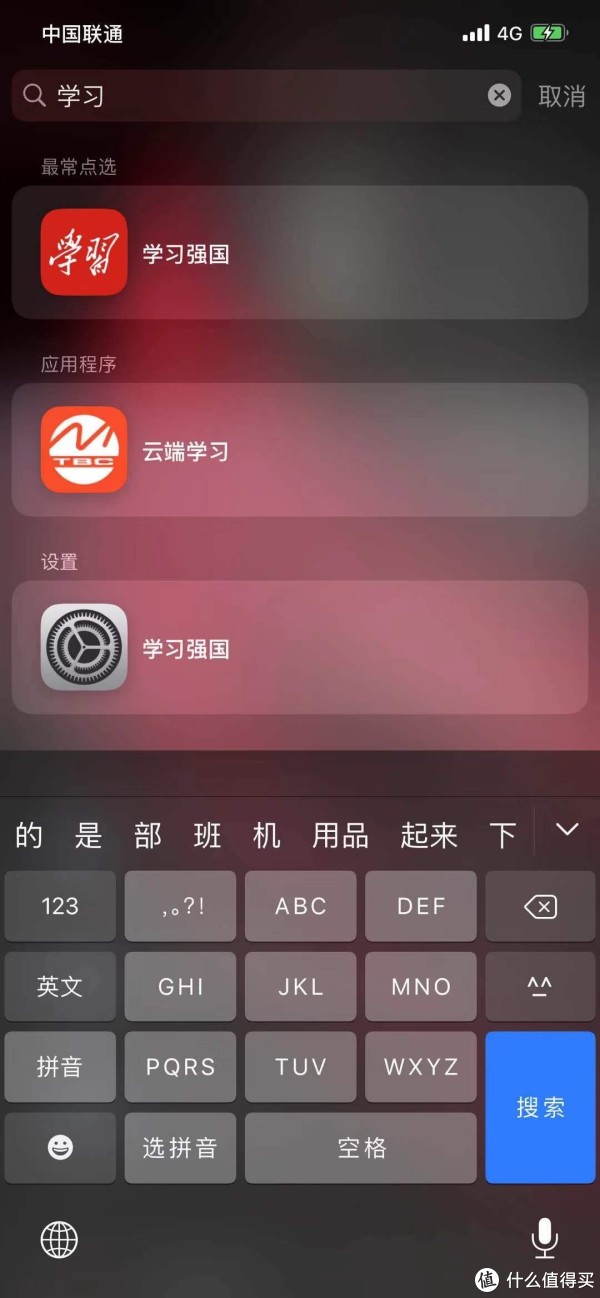Choose the suggestion 起来
Screen dimensions: 600x1298
(429, 835)
